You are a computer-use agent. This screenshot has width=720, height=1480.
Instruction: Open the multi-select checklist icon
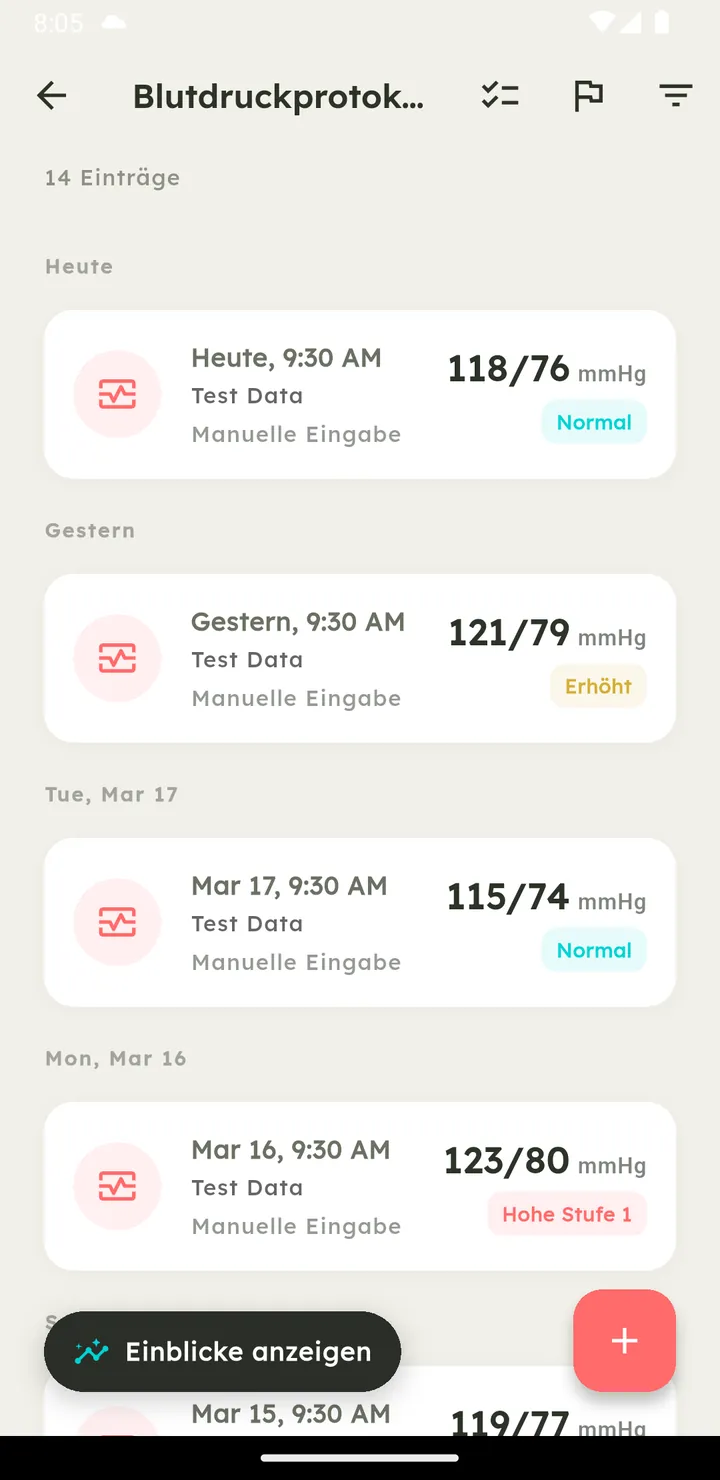coord(500,96)
